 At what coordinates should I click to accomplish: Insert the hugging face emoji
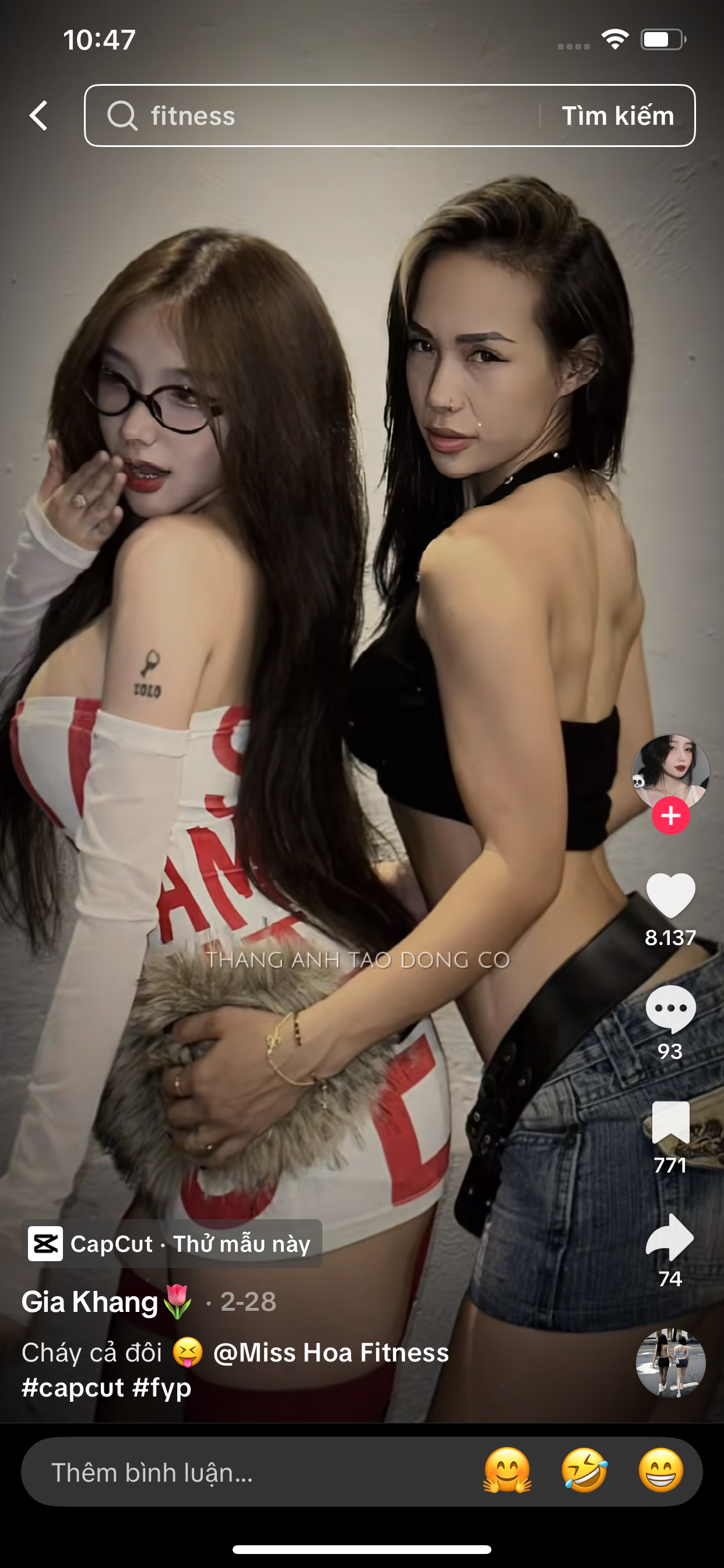[507, 1470]
